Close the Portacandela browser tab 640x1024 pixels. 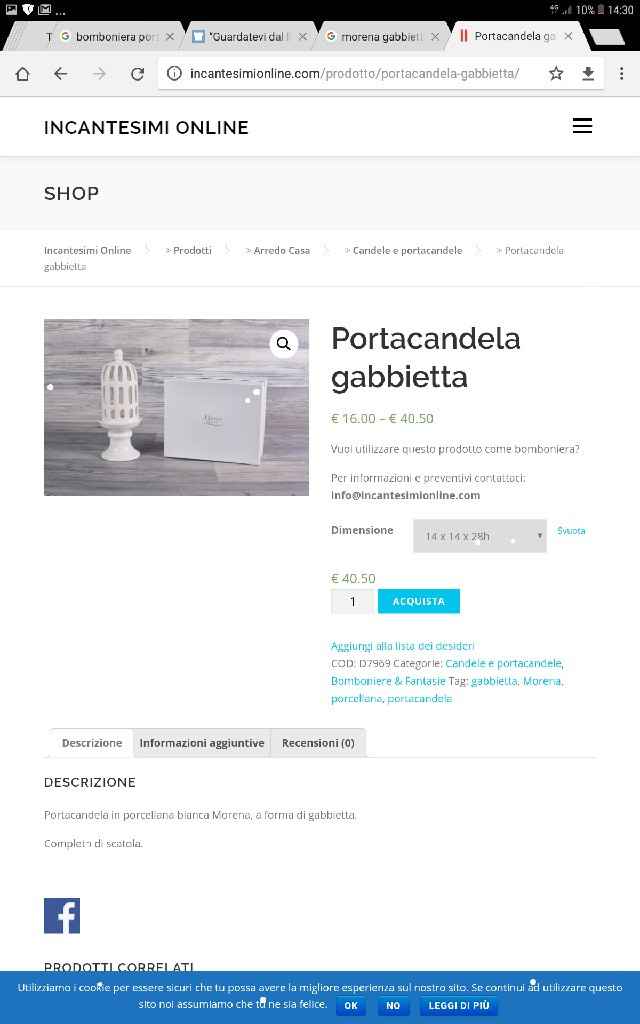(x=568, y=36)
